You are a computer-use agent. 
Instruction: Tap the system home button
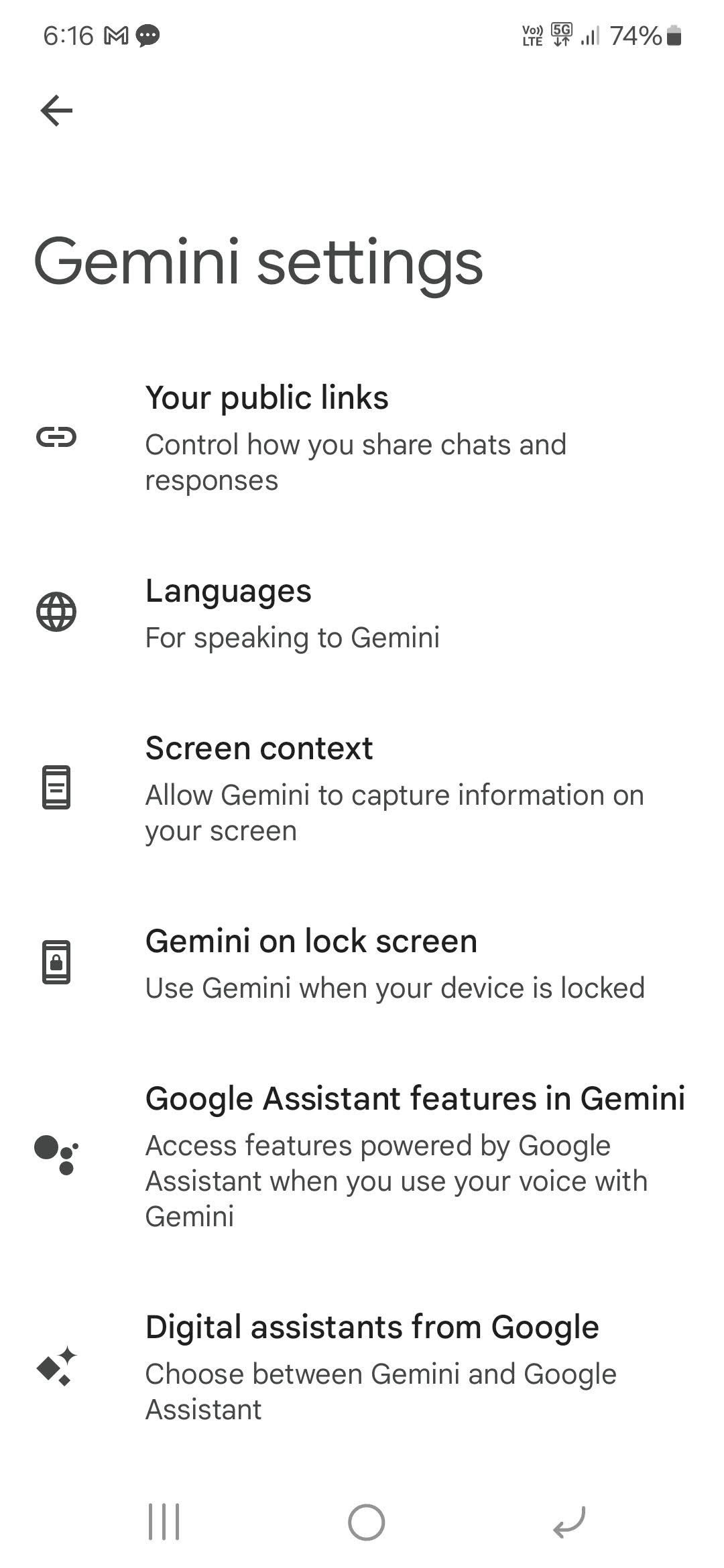click(x=366, y=1522)
